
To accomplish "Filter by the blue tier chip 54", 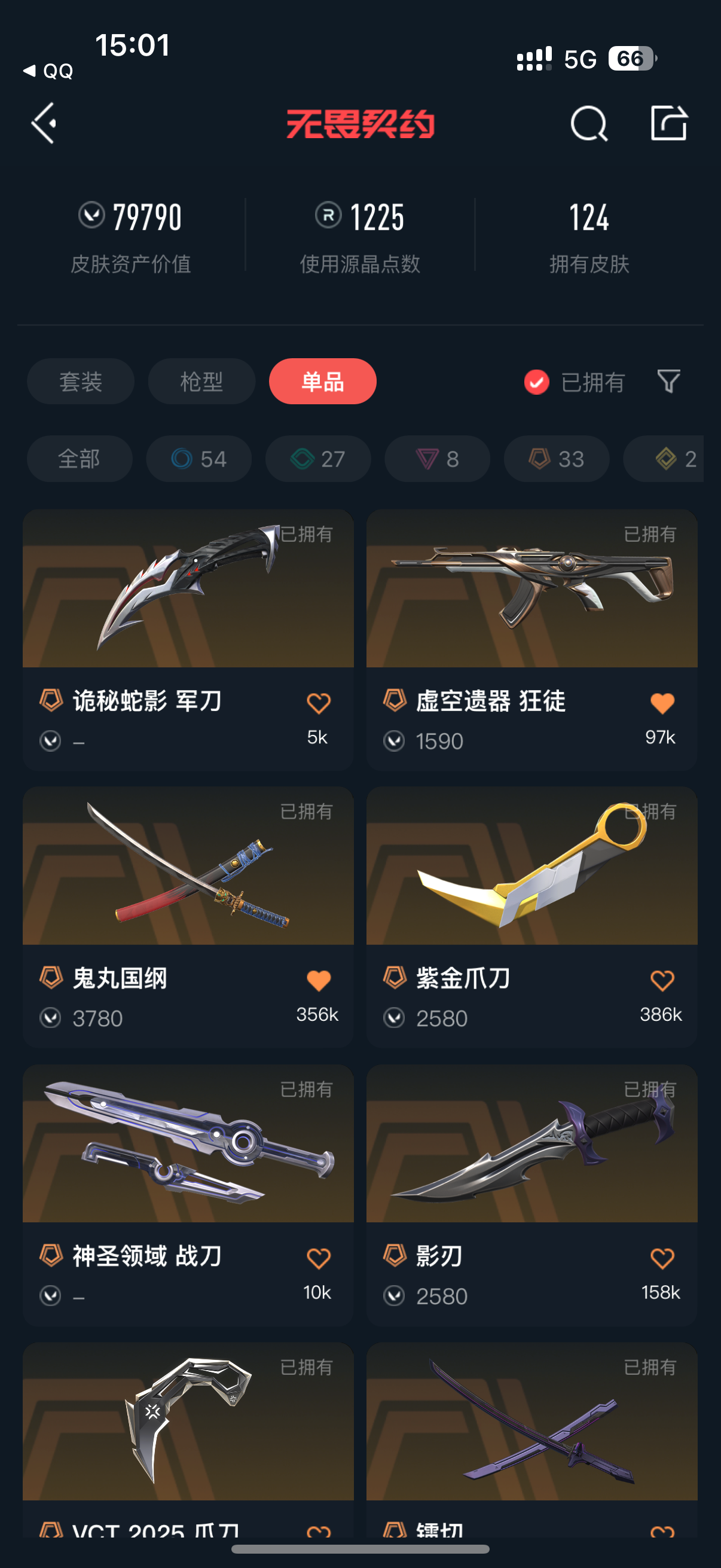I will pos(199,459).
